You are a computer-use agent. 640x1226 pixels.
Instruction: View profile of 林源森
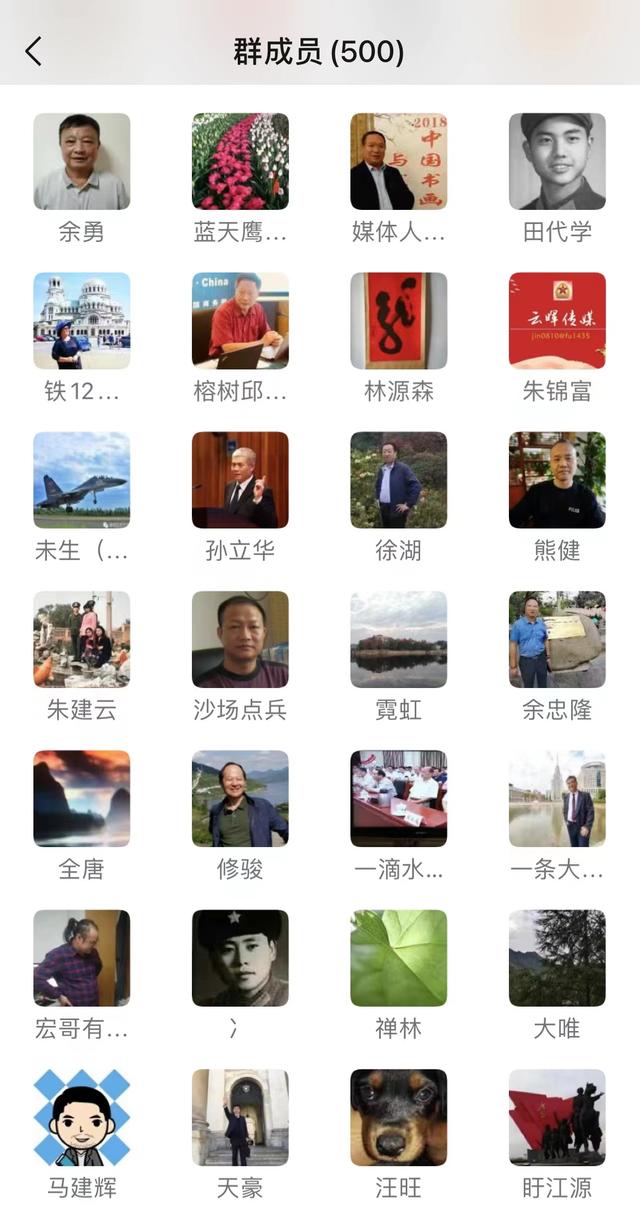(399, 320)
